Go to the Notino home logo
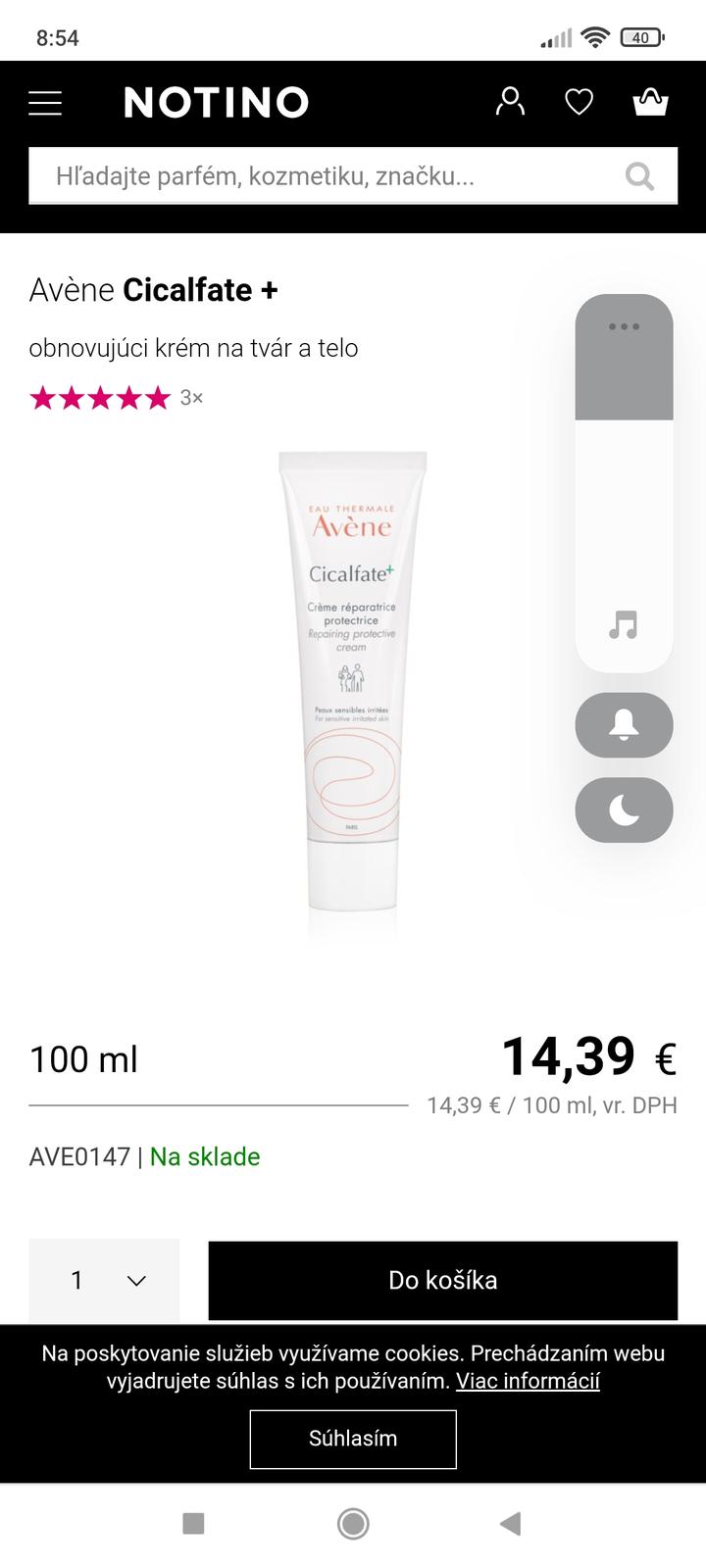 pos(216,103)
